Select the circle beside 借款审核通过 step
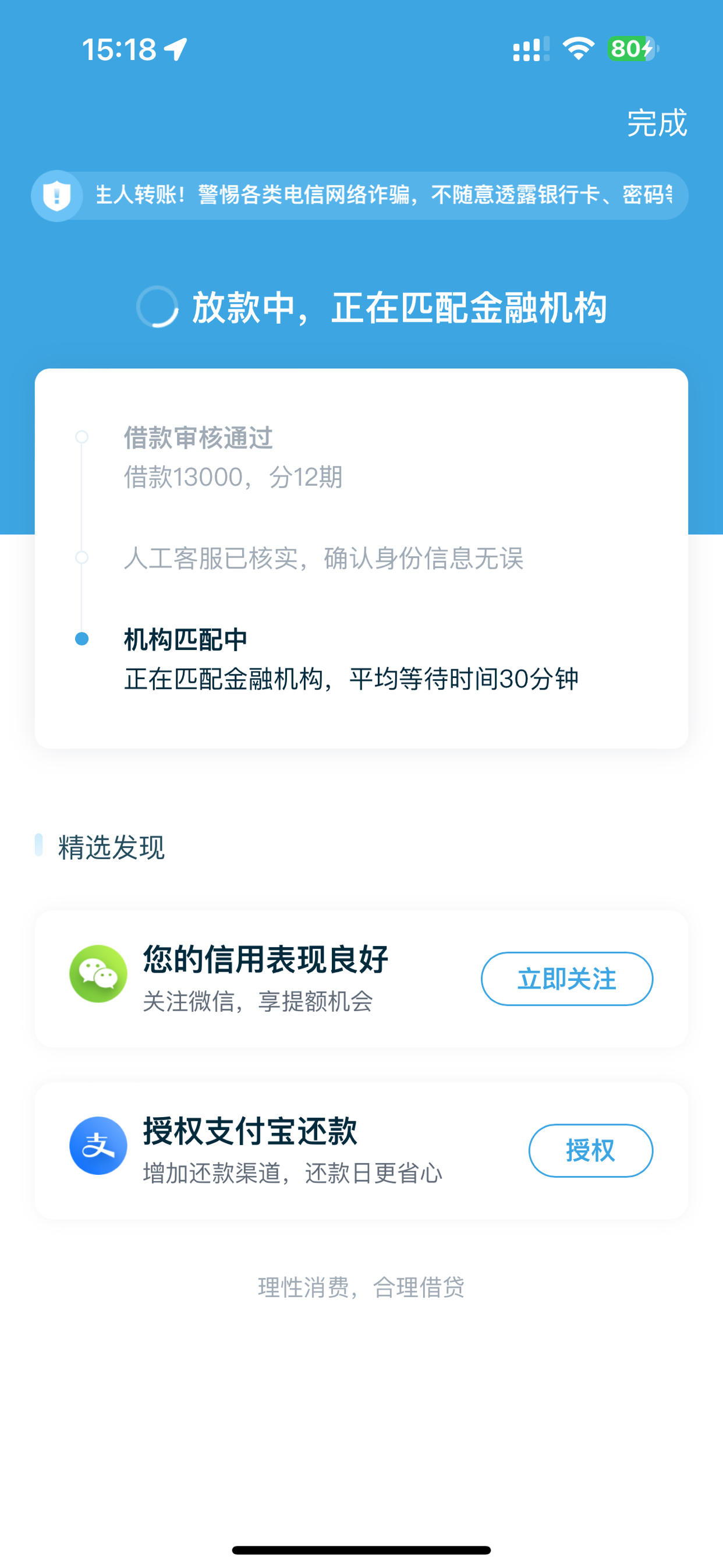The width and height of the screenshot is (723, 1568). click(82, 436)
